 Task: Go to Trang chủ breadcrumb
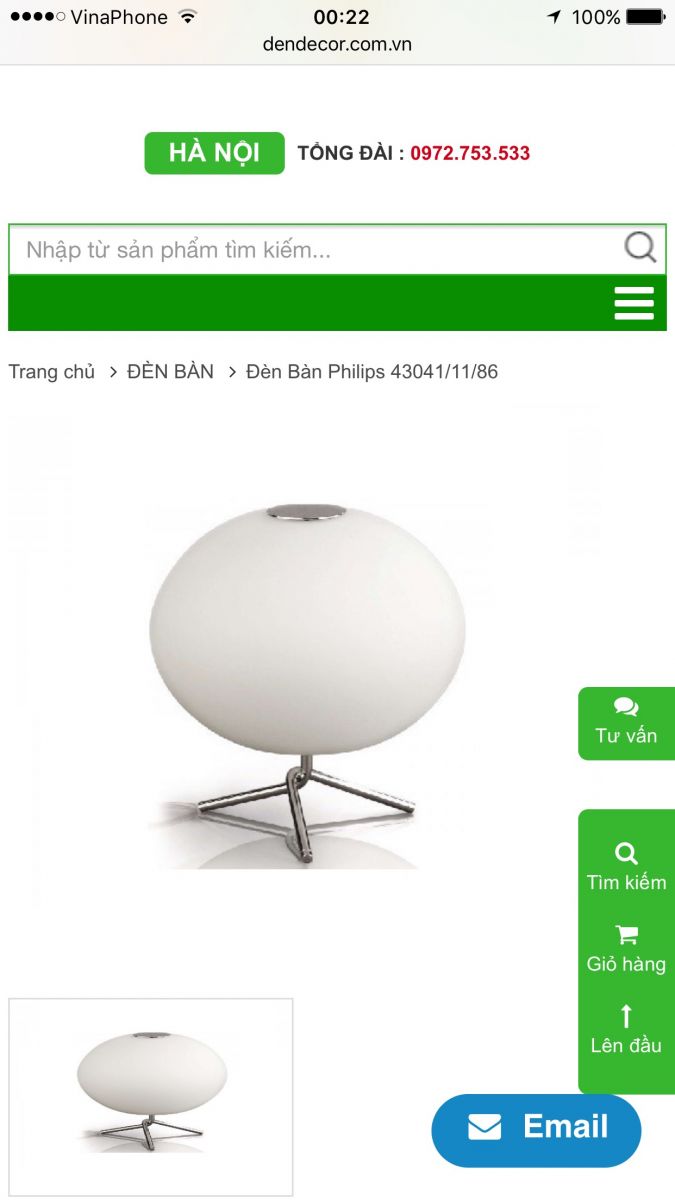click(x=52, y=372)
